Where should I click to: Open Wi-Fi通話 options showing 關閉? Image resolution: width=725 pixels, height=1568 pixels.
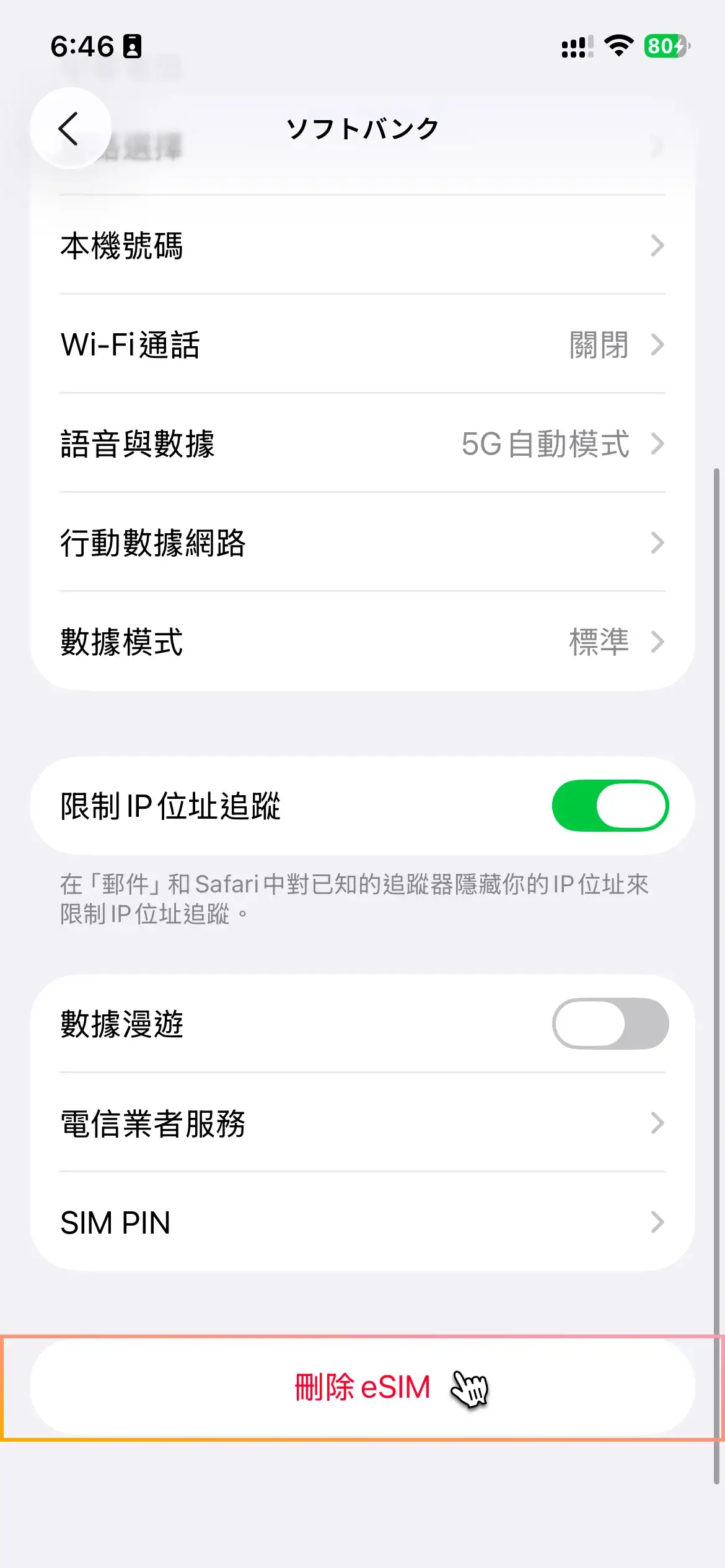362,345
